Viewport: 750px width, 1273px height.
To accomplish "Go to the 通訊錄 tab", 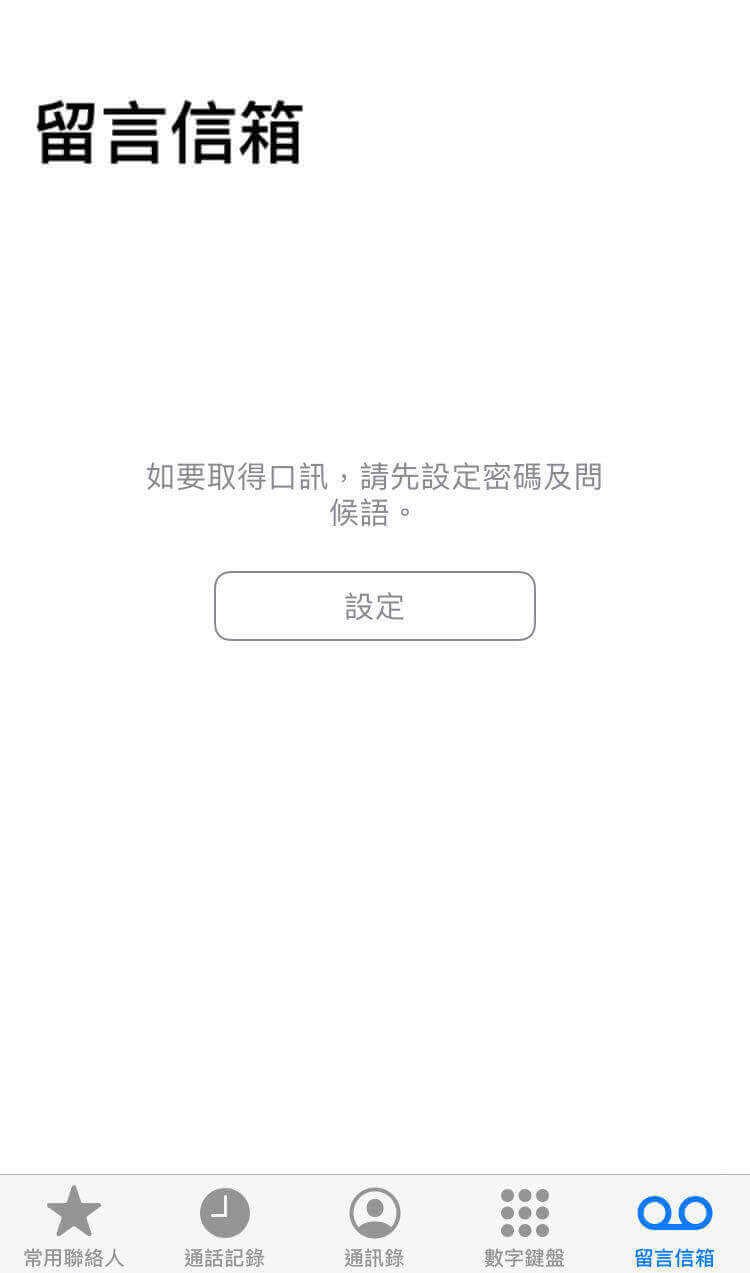I will 375,1225.
